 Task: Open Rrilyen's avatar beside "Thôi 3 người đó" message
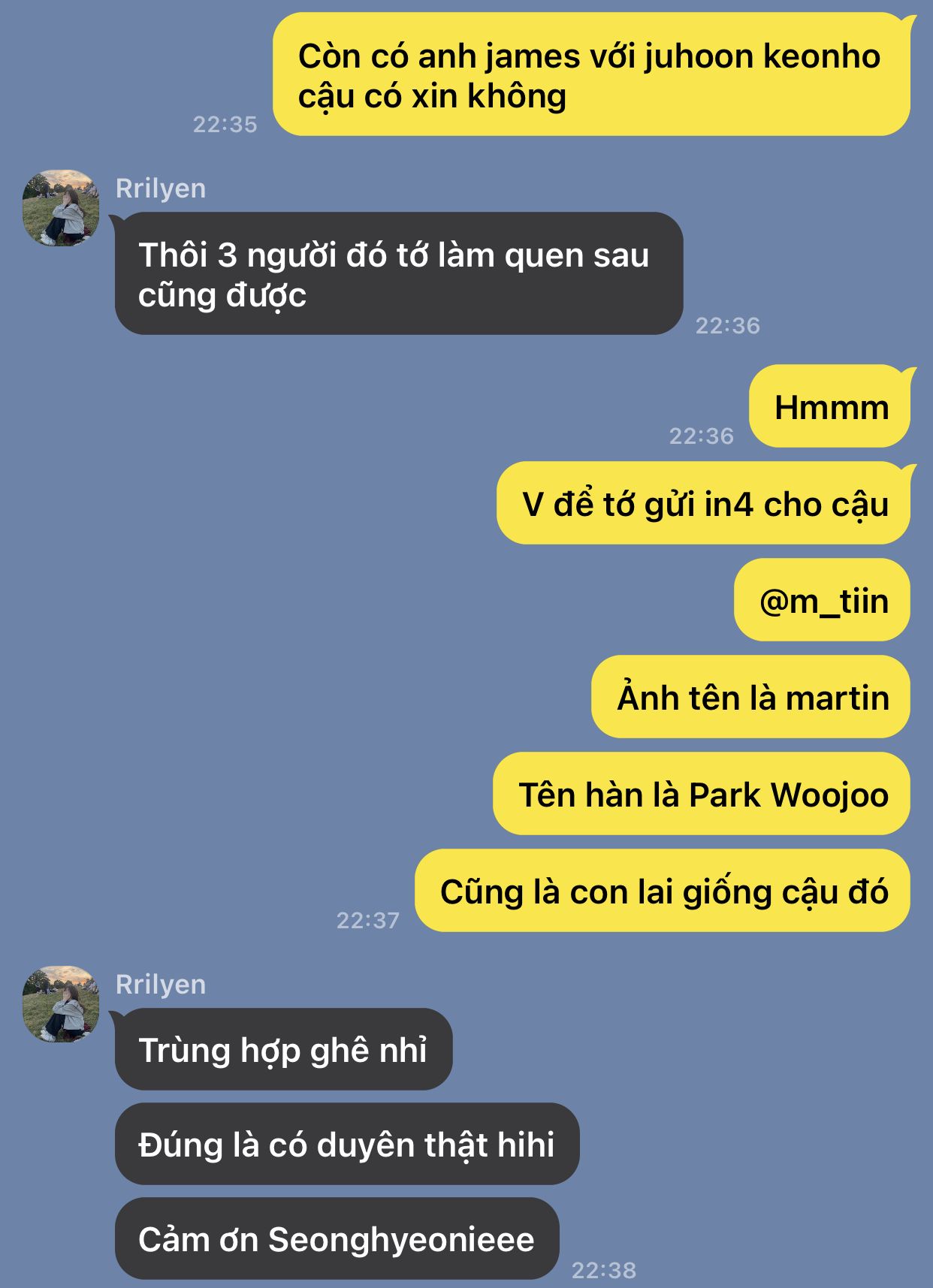pyautogui.click(x=61, y=208)
